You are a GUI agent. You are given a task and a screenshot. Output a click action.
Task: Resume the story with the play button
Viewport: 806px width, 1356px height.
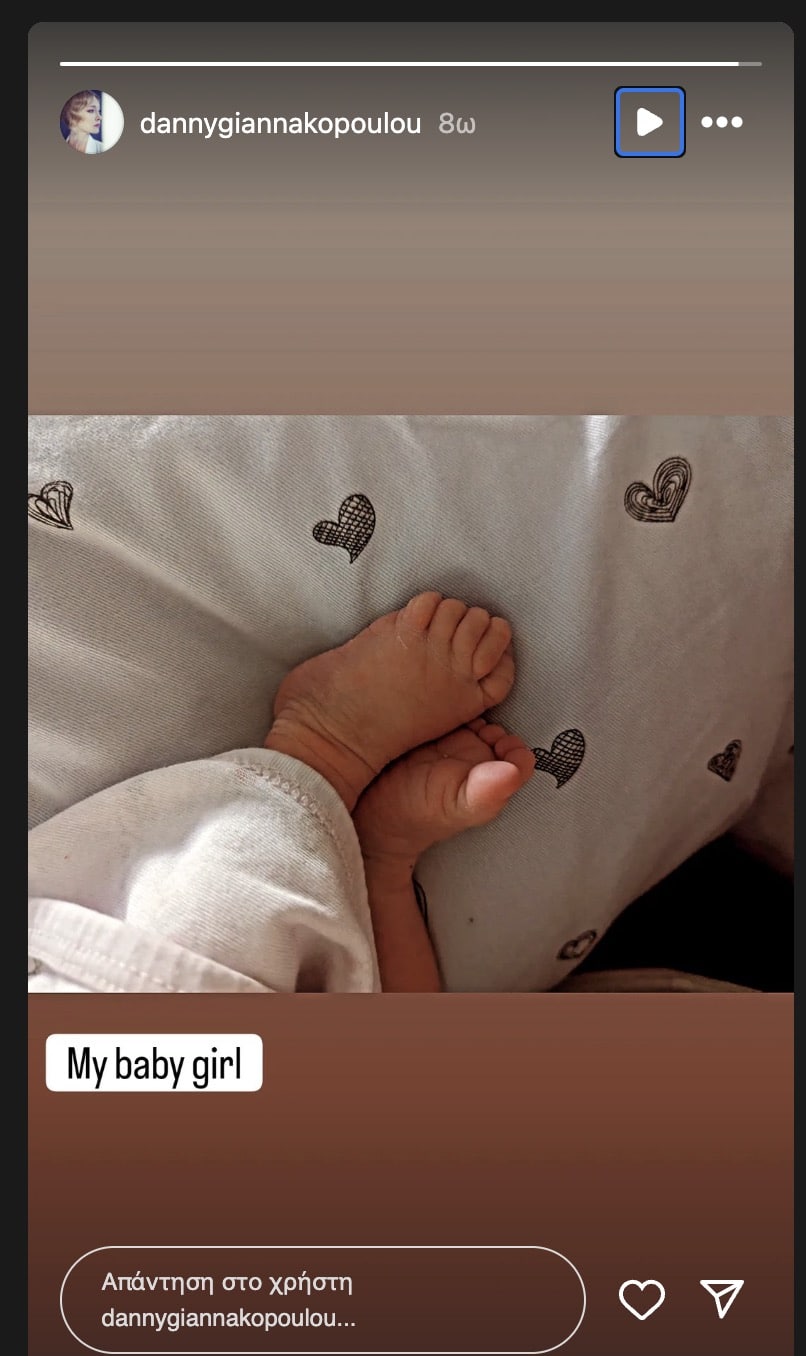pyautogui.click(x=649, y=122)
